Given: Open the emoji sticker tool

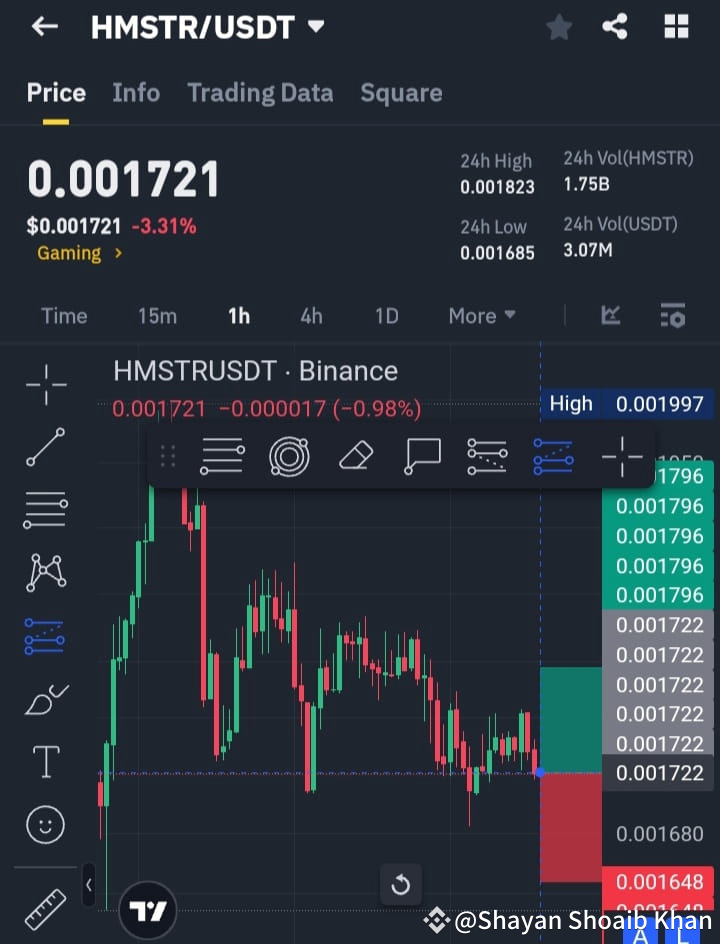Looking at the screenshot, I should coord(45,824).
